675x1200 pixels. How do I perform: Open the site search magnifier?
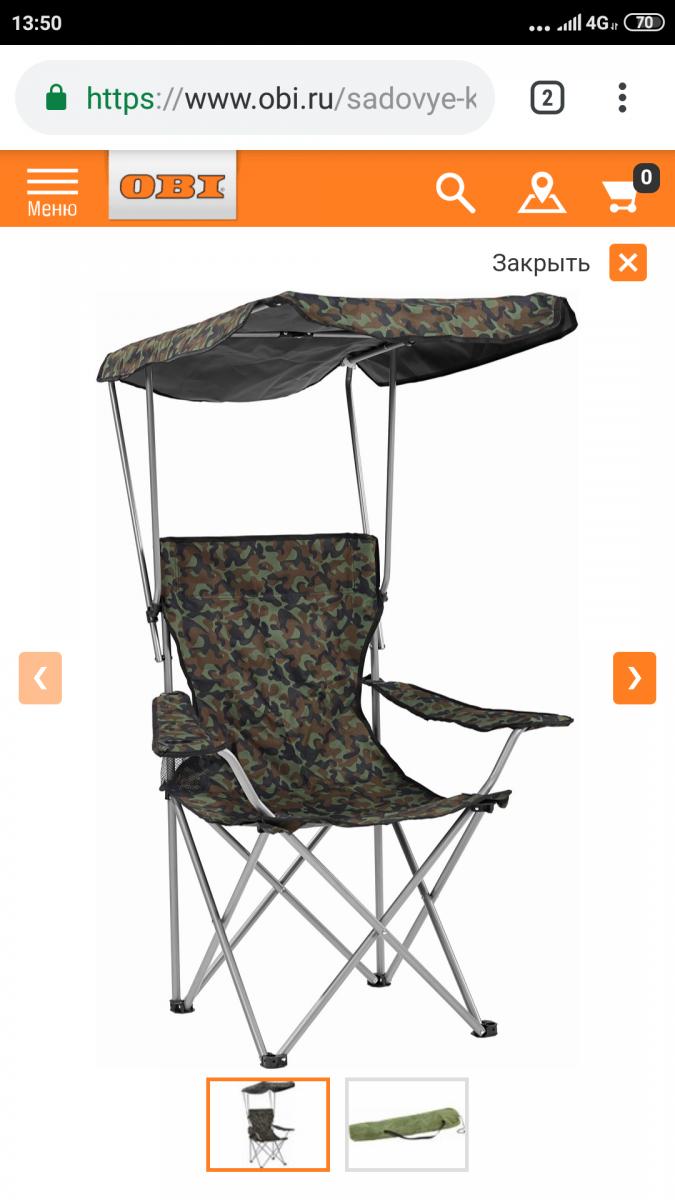pos(455,191)
